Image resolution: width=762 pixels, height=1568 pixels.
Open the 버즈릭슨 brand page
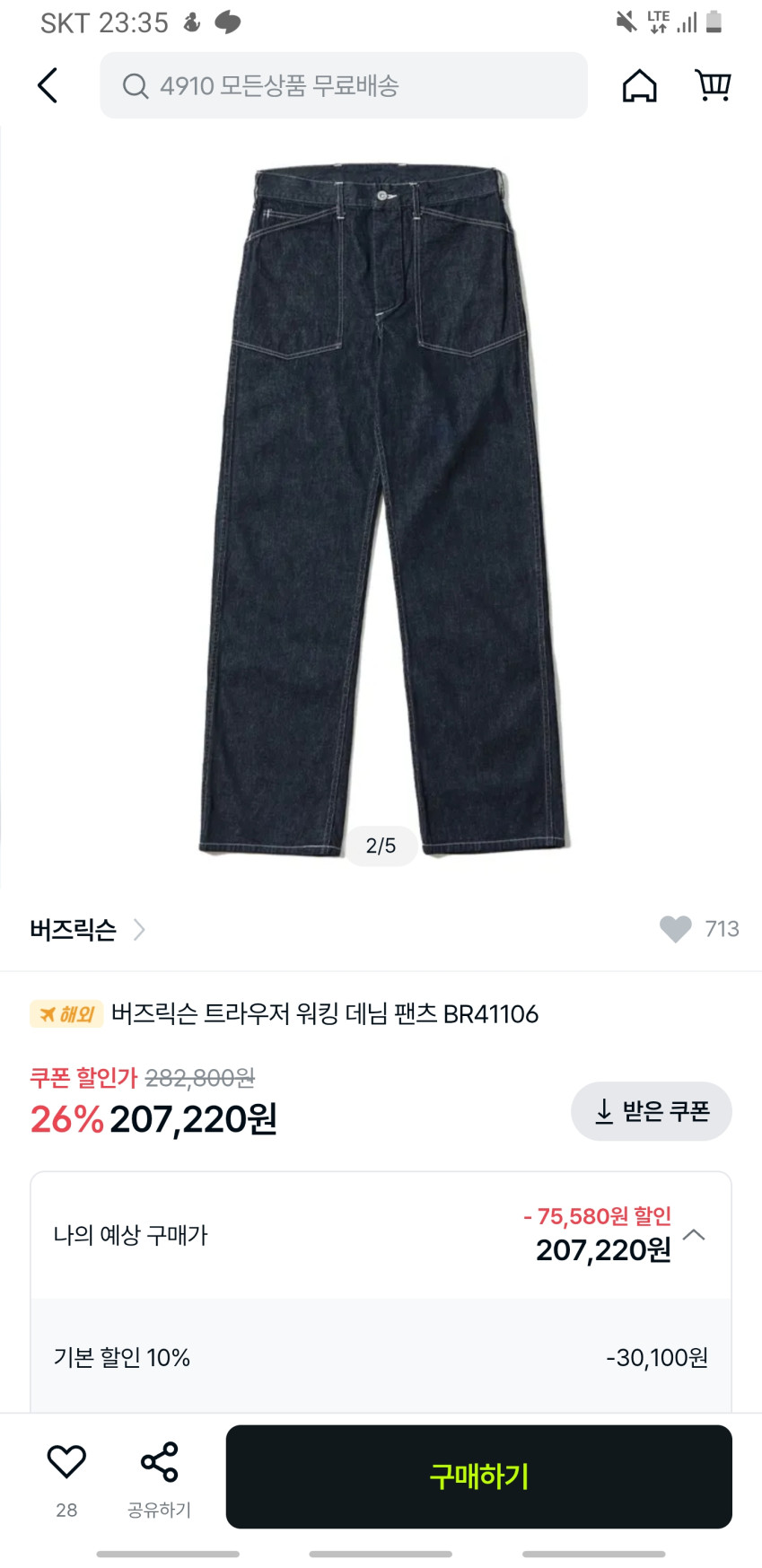87,930
